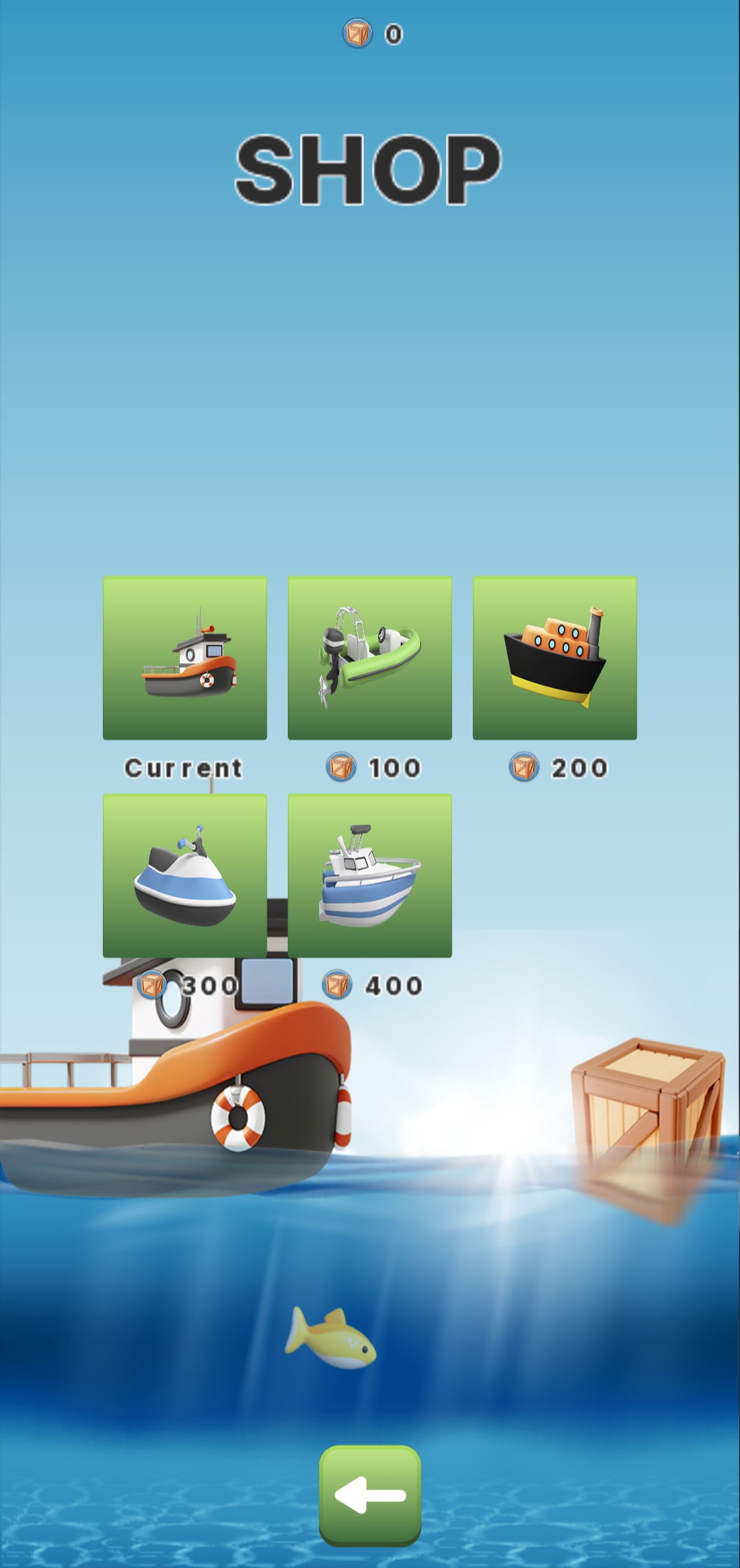This screenshot has width=740, height=1568.
Task: Unlock the blue striped yacht for 400
Action: [x=370, y=875]
